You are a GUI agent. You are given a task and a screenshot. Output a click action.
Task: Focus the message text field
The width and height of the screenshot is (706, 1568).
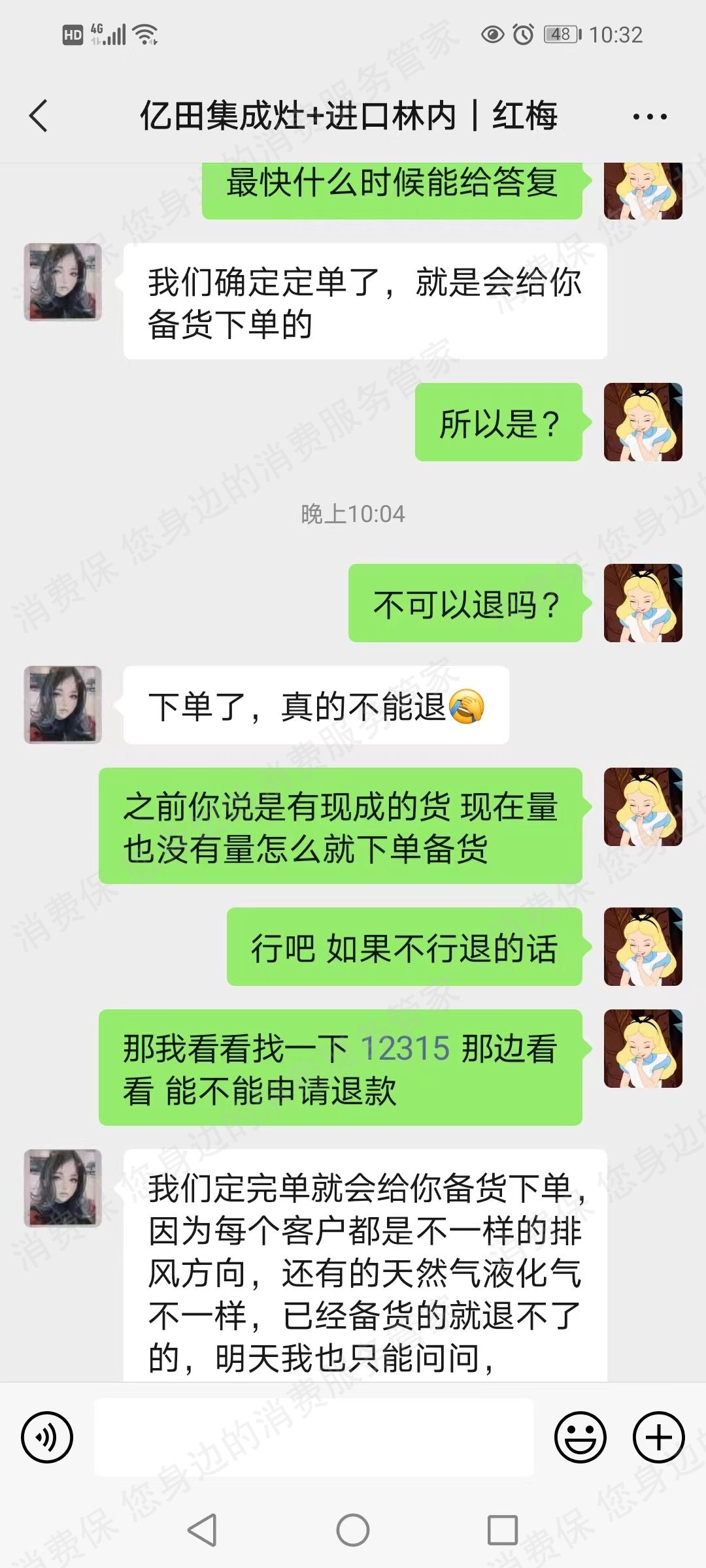point(314,1437)
